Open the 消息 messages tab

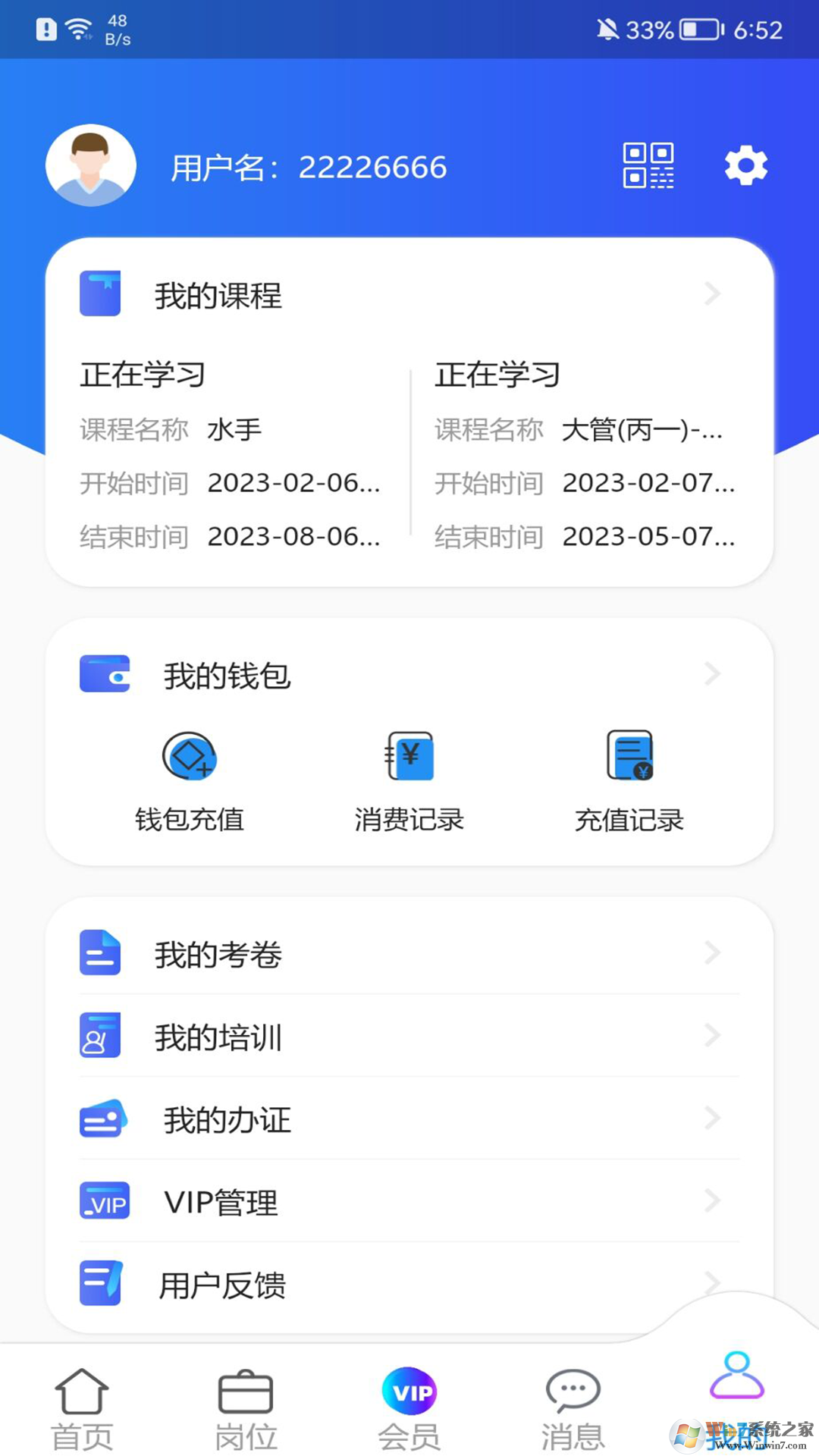(573, 1407)
